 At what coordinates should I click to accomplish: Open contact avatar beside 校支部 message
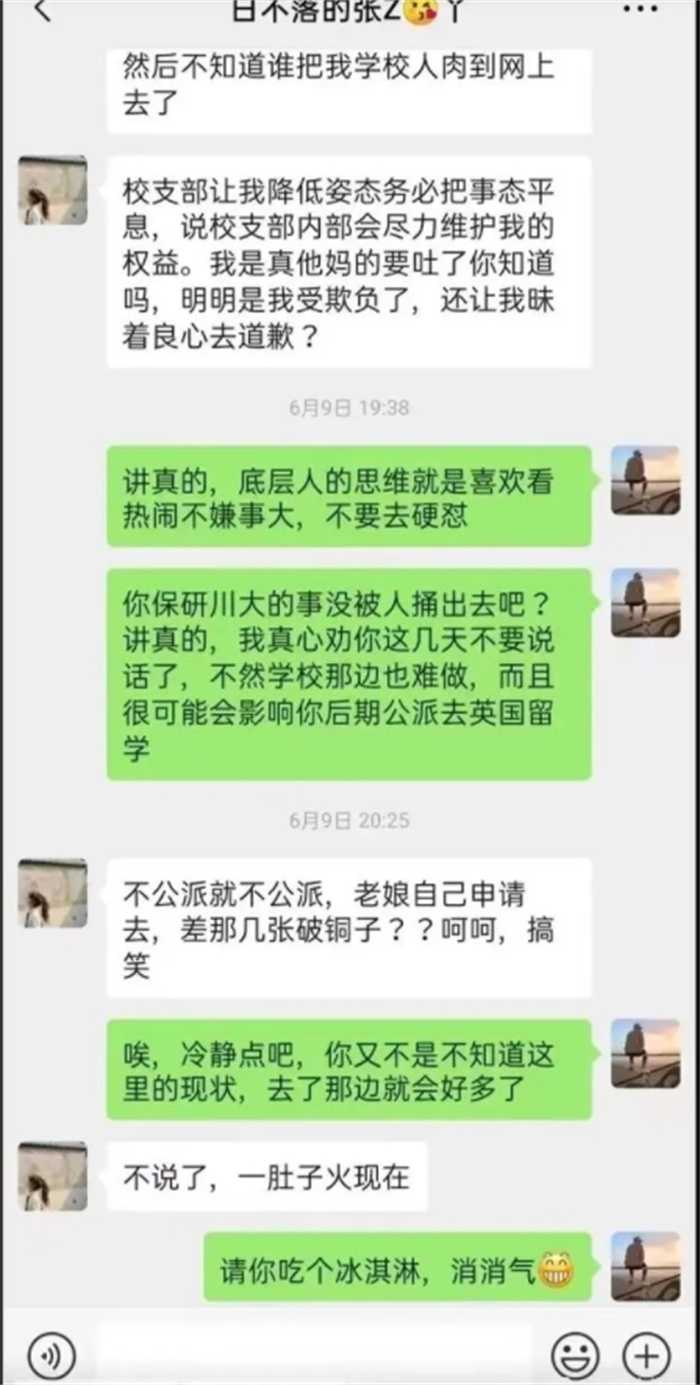(x=52, y=190)
